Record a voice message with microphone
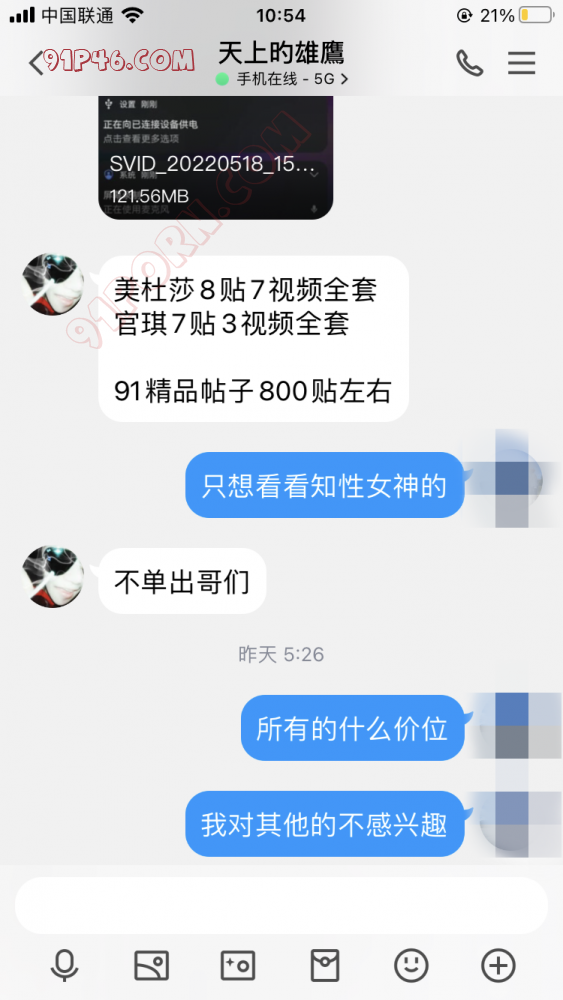This screenshot has height=1000, width=563. click(64, 964)
